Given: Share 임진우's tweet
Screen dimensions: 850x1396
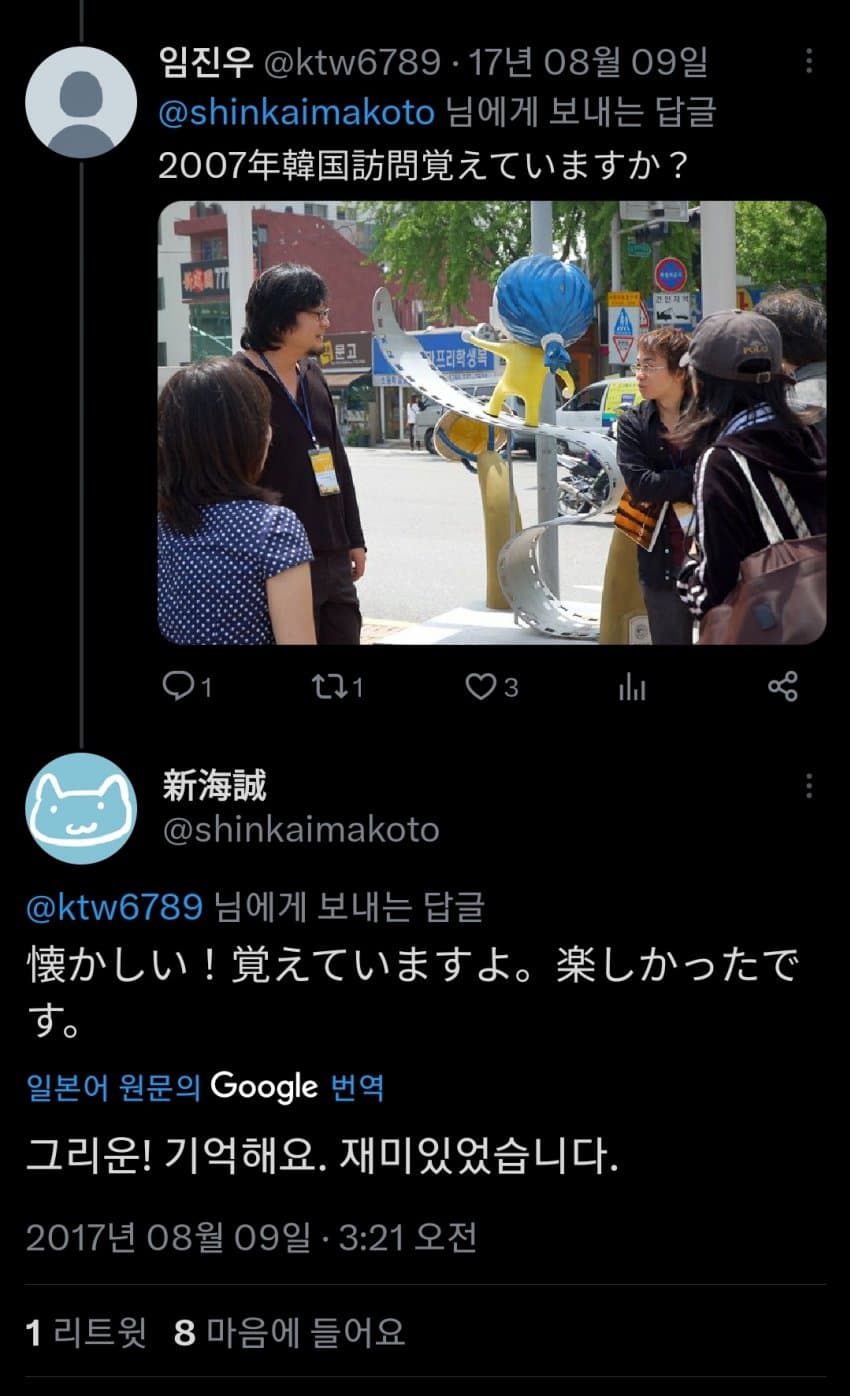Looking at the screenshot, I should [782, 687].
